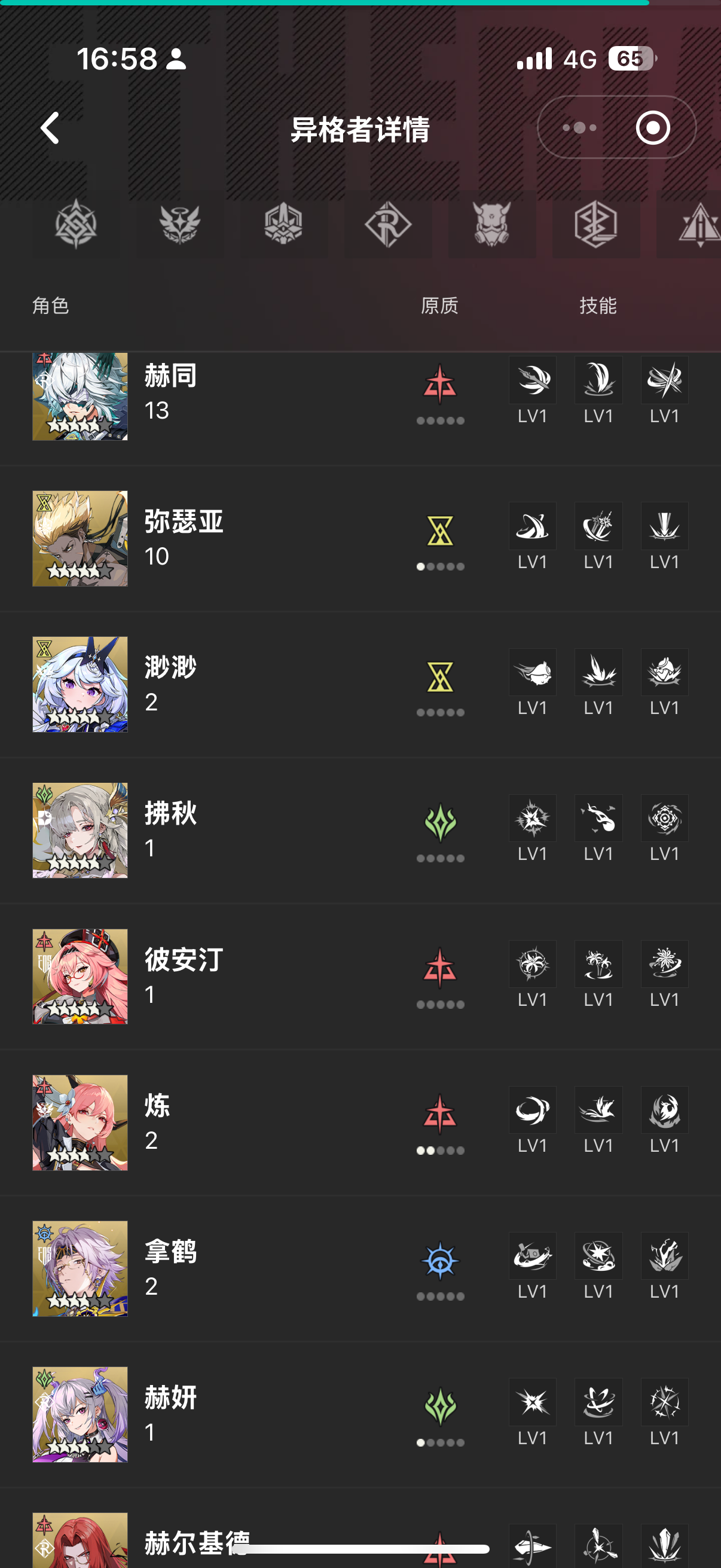Screen dimensions: 721x1568
Task: Select the hexagonal emblem faction filter
Action: click(x=596, y=225)
